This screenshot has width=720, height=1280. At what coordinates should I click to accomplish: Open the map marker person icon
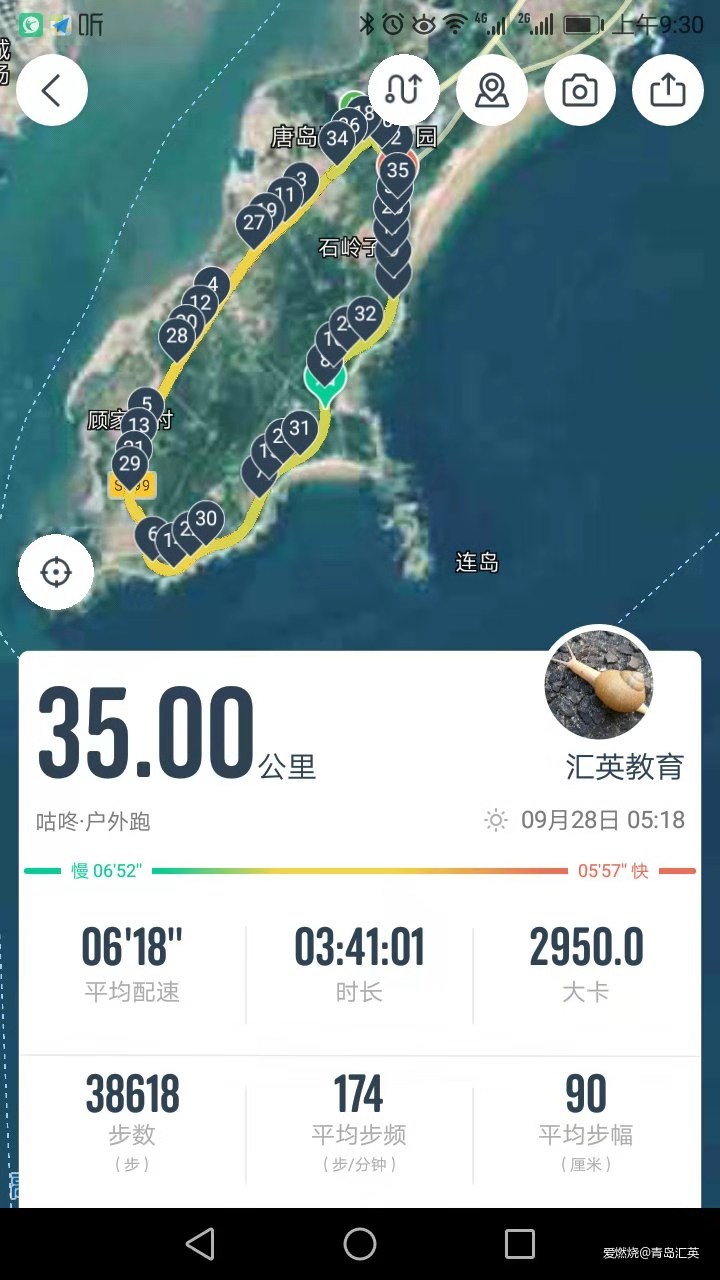492,89
